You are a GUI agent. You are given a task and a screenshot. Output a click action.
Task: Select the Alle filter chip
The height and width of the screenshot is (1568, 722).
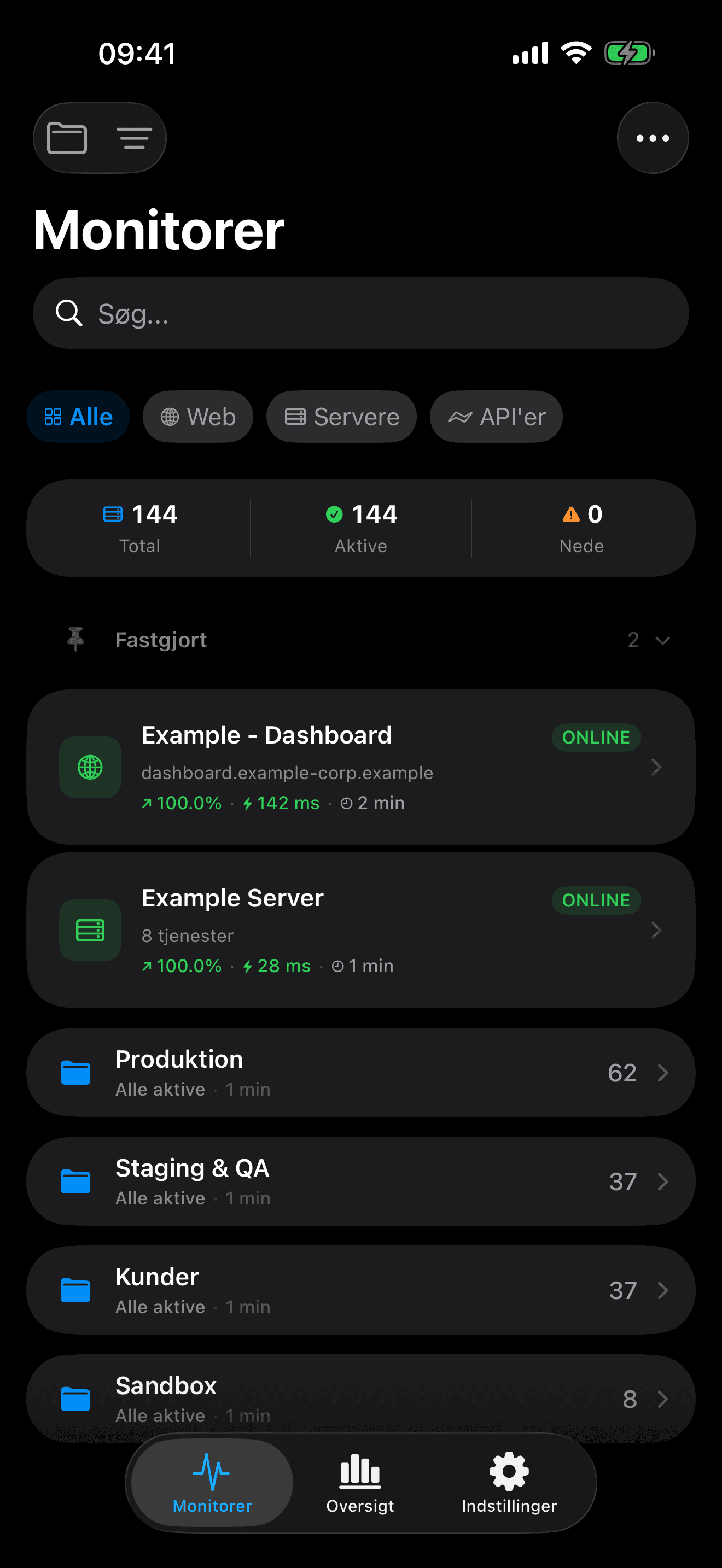pyautogui.click(x=79, y=417)
